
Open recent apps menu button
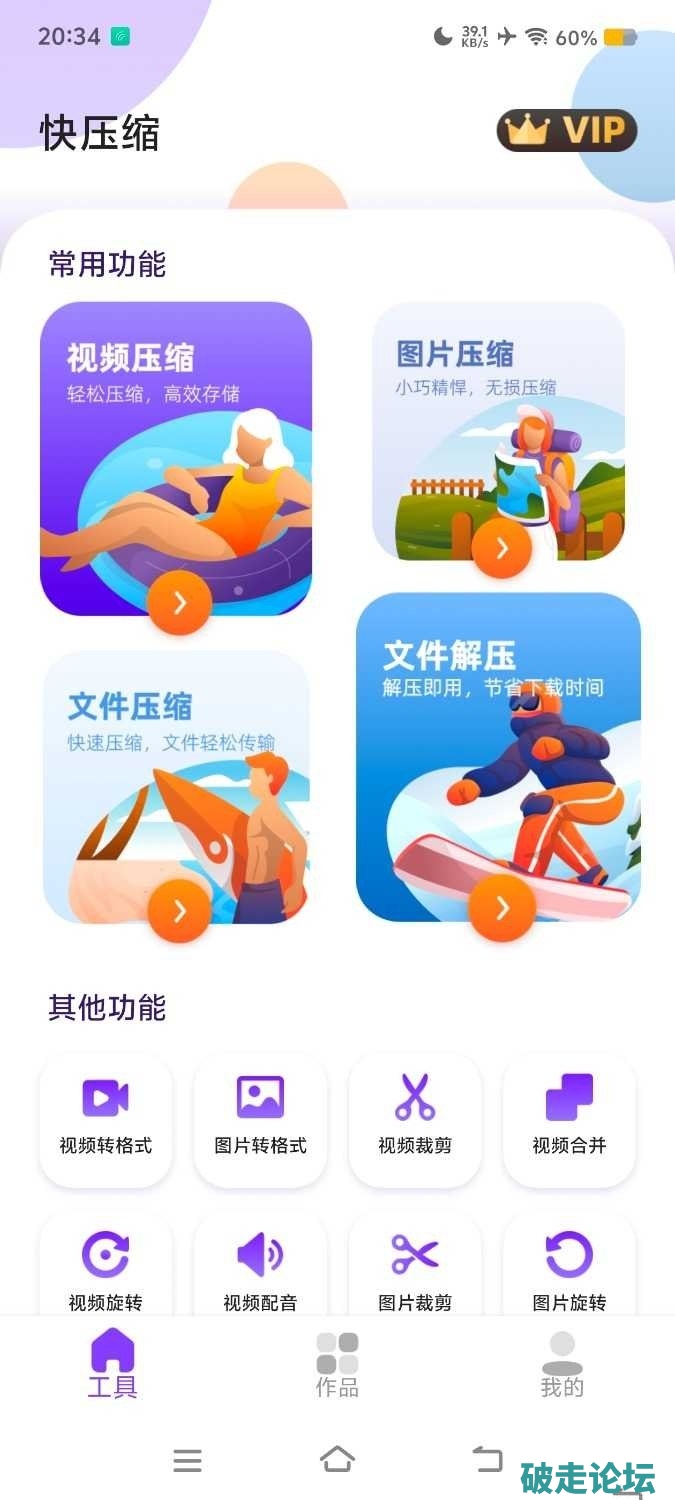pyautogui.click(x=187, y=1461)
